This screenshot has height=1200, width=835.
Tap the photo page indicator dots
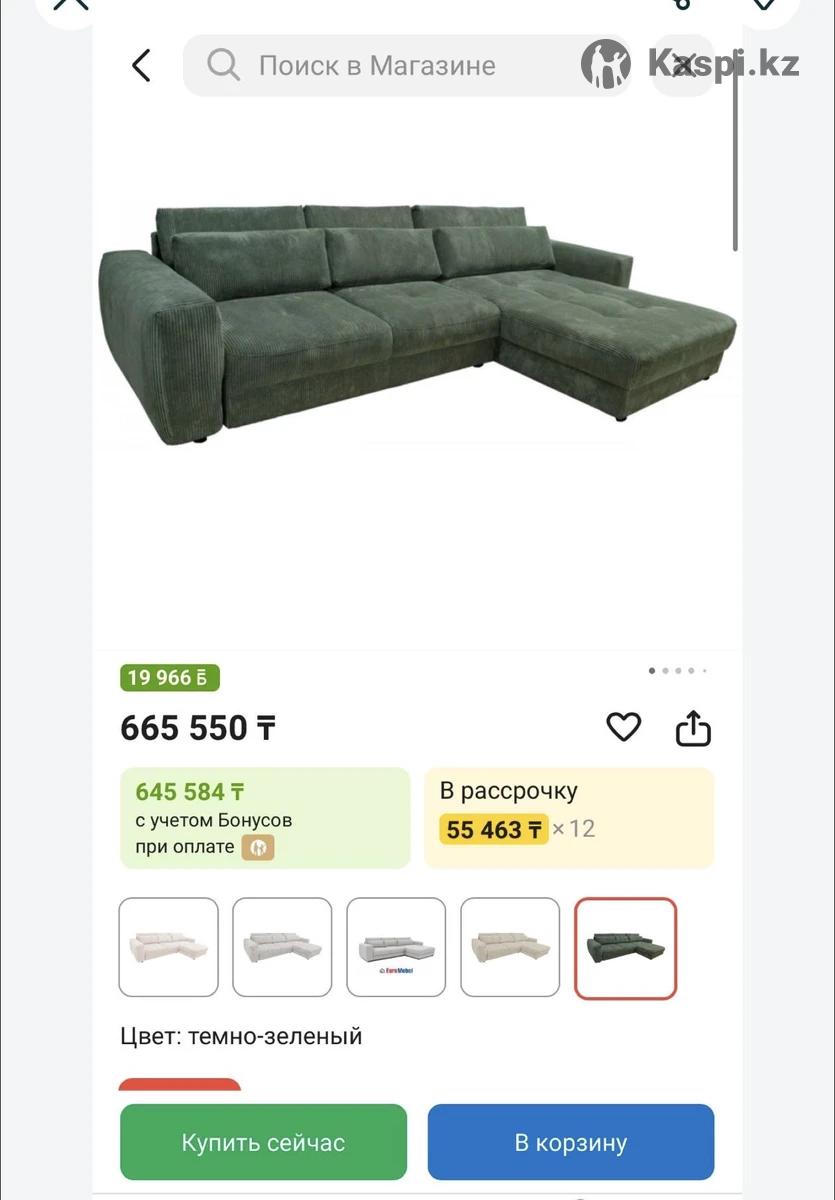point(678,671)
